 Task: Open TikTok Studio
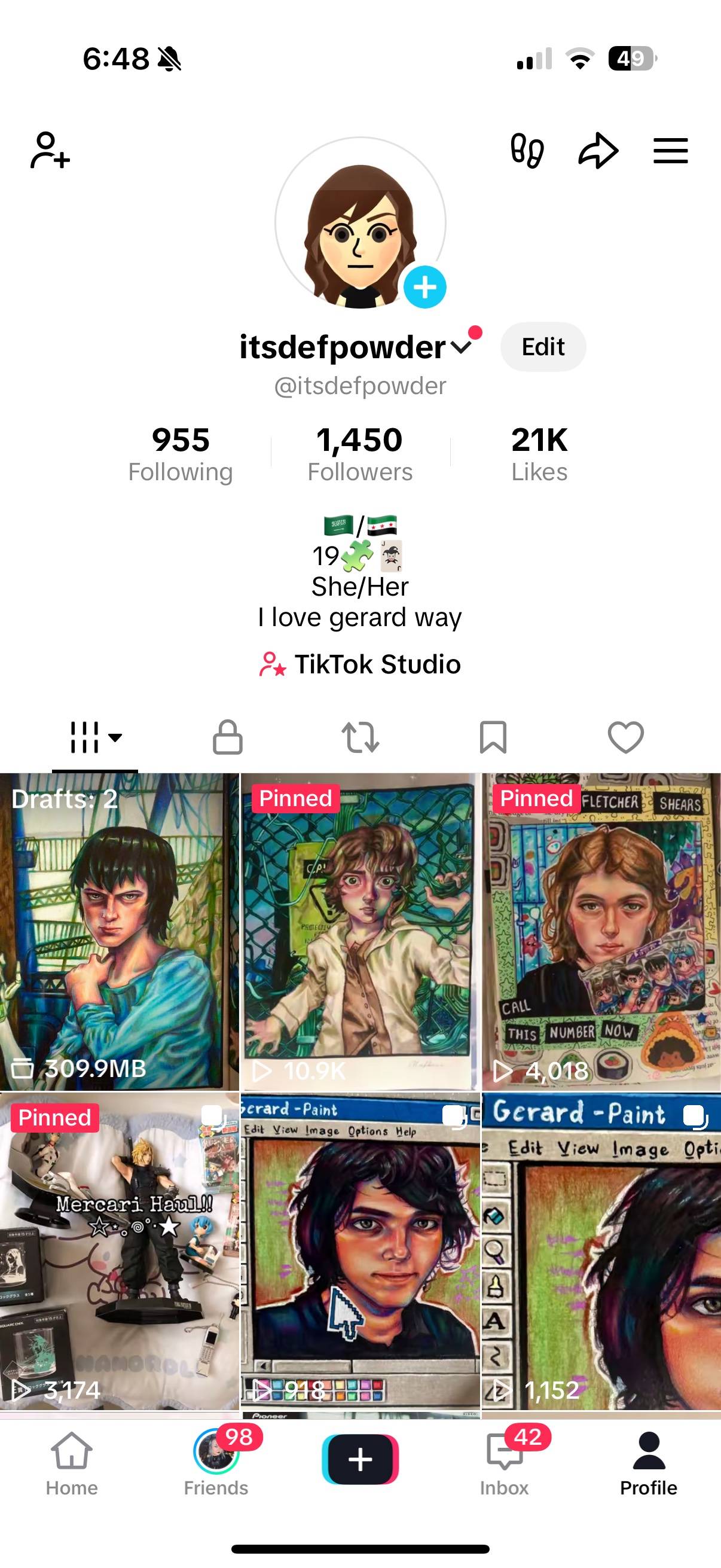(359, 664)
